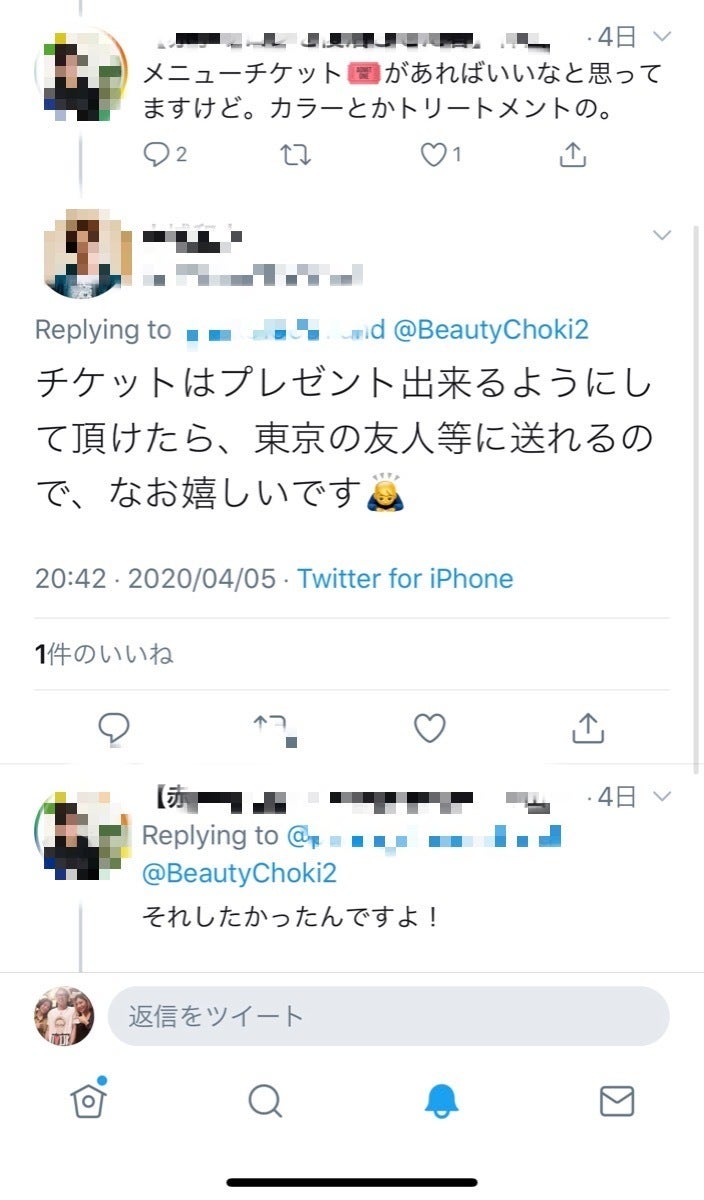Screen dimensions: 704x1200
Task: Open the Twitter for iPhone link
Action: click(405, 578)
